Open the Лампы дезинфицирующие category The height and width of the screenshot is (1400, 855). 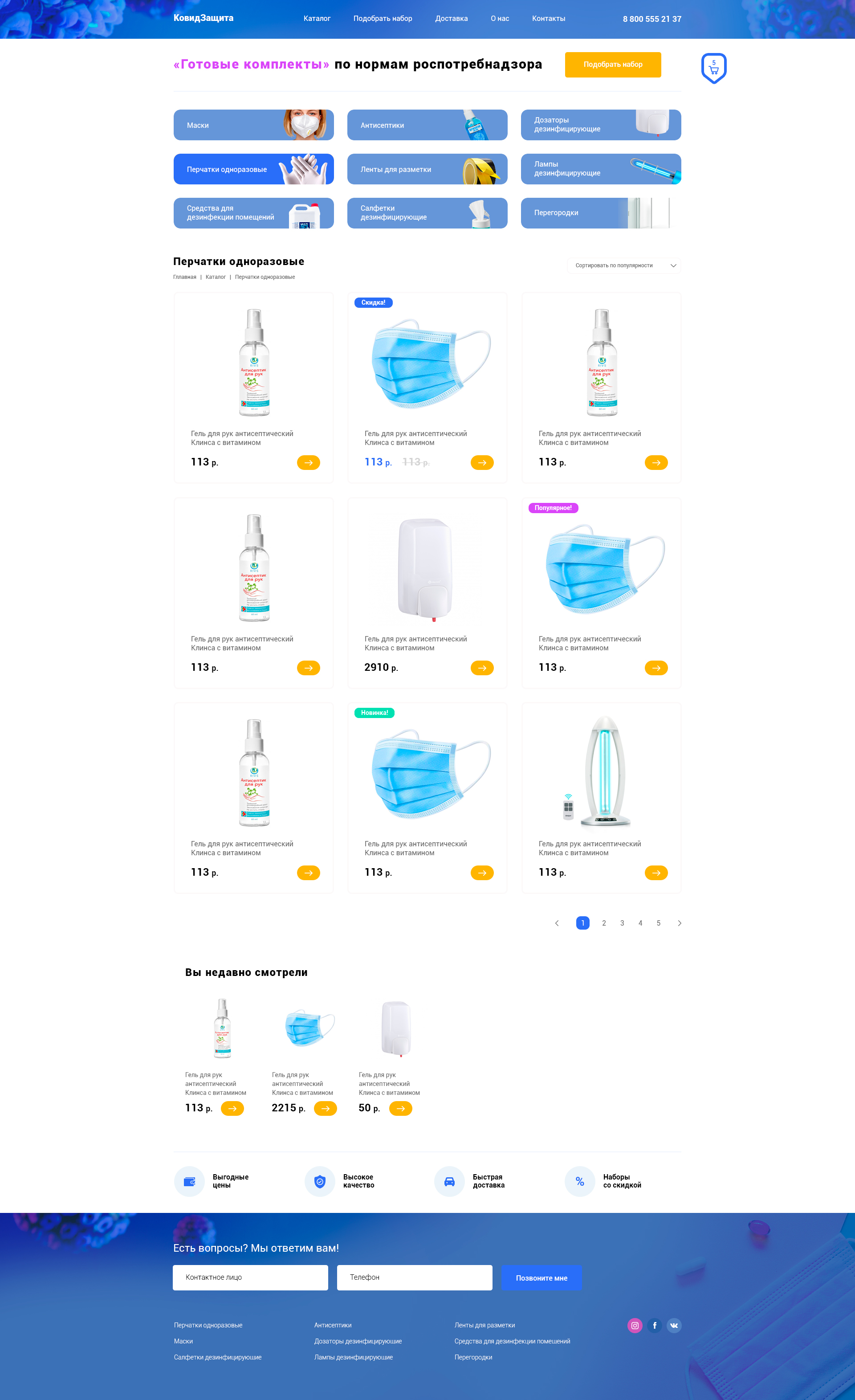coord(600,169)
